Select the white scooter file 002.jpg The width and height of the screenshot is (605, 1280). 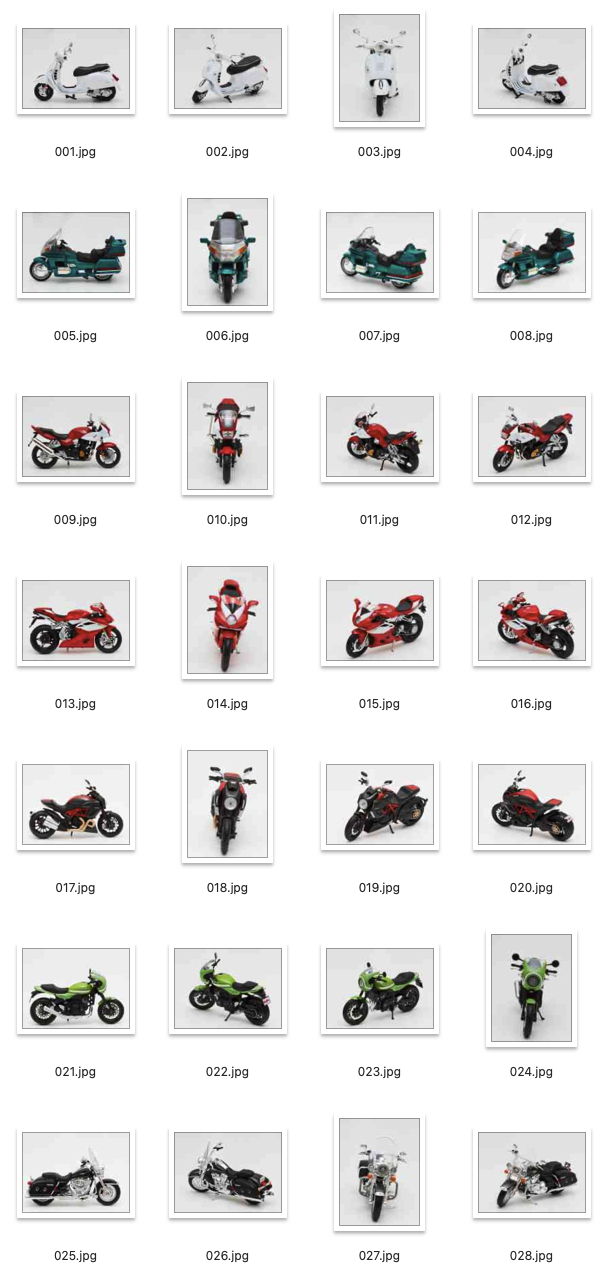coord(228,69)
